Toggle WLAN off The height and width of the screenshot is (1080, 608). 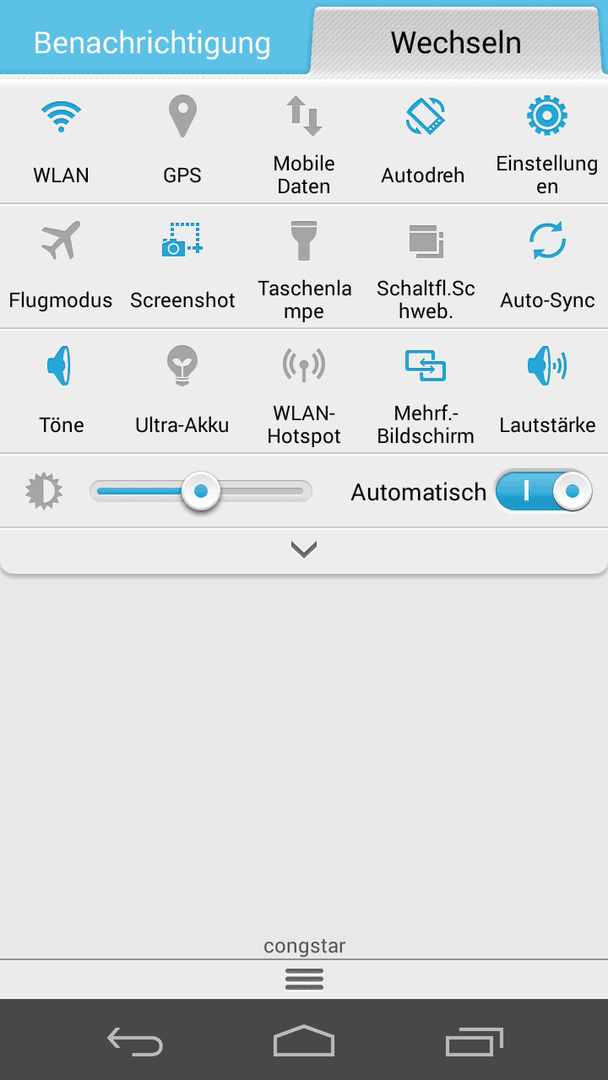pos(61,143)
